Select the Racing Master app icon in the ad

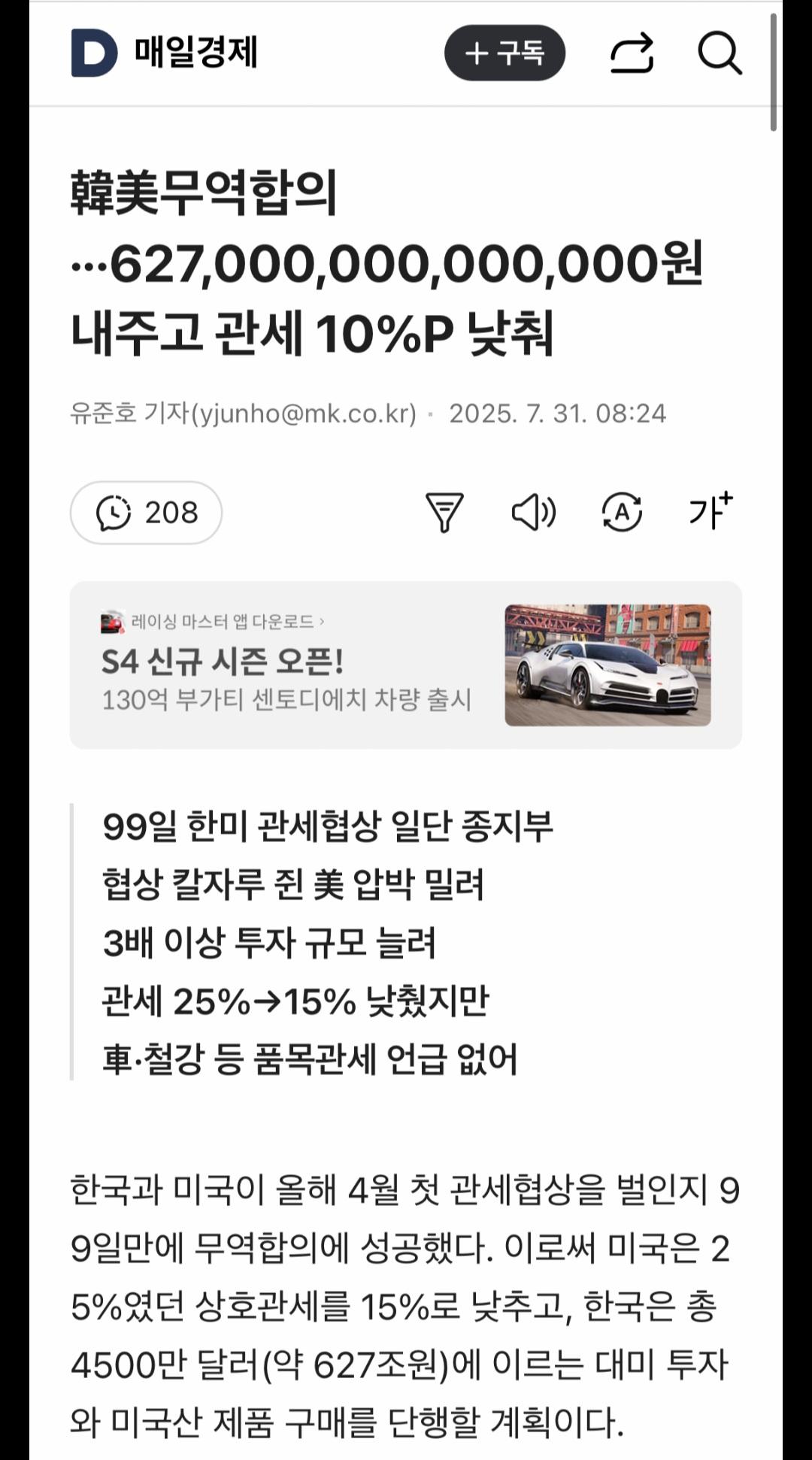111,618
